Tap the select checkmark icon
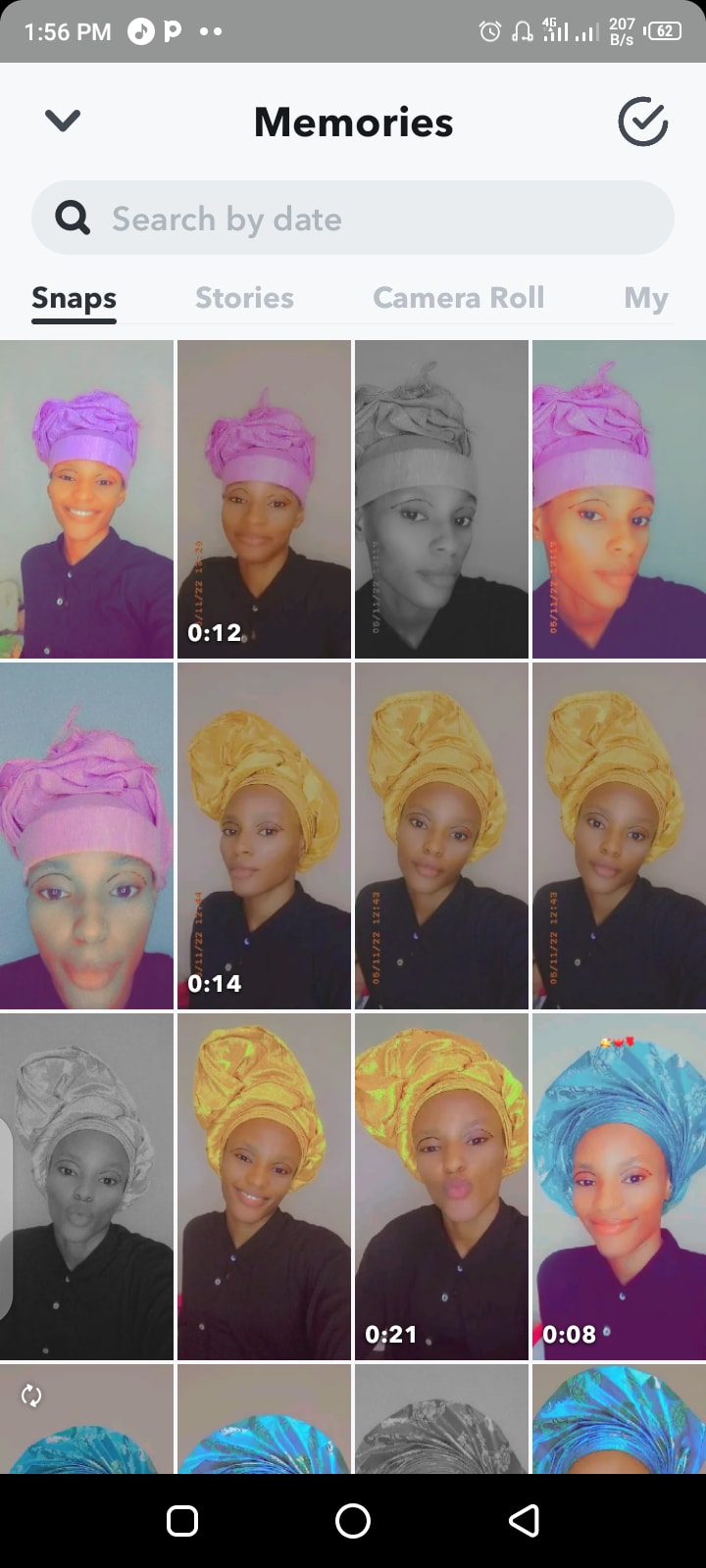This screenshot has width=706, height=1568. 642,122
